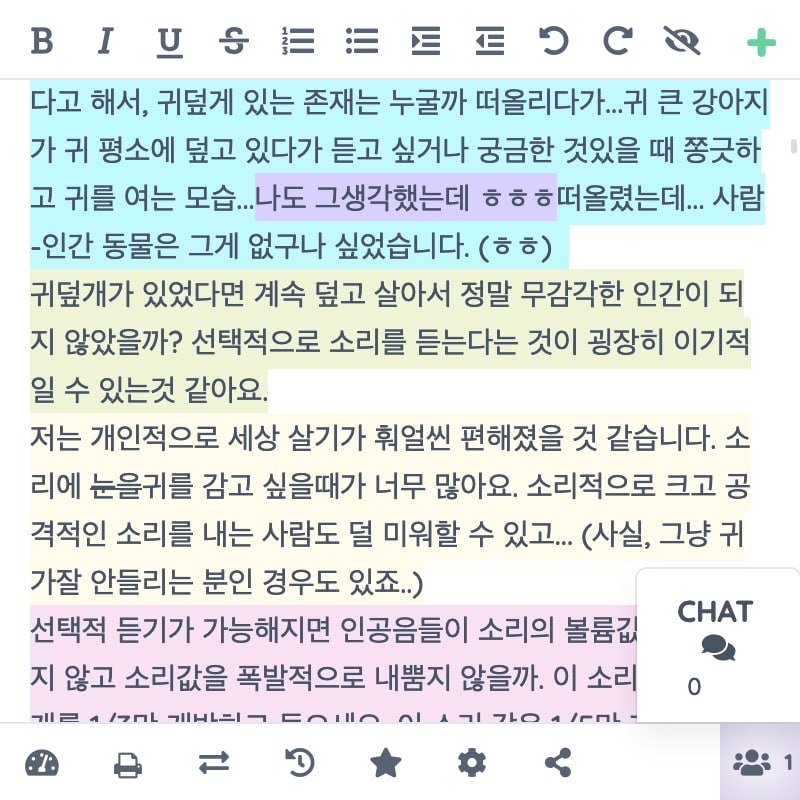Open the revision history timeslider

(x=300, y=763)
